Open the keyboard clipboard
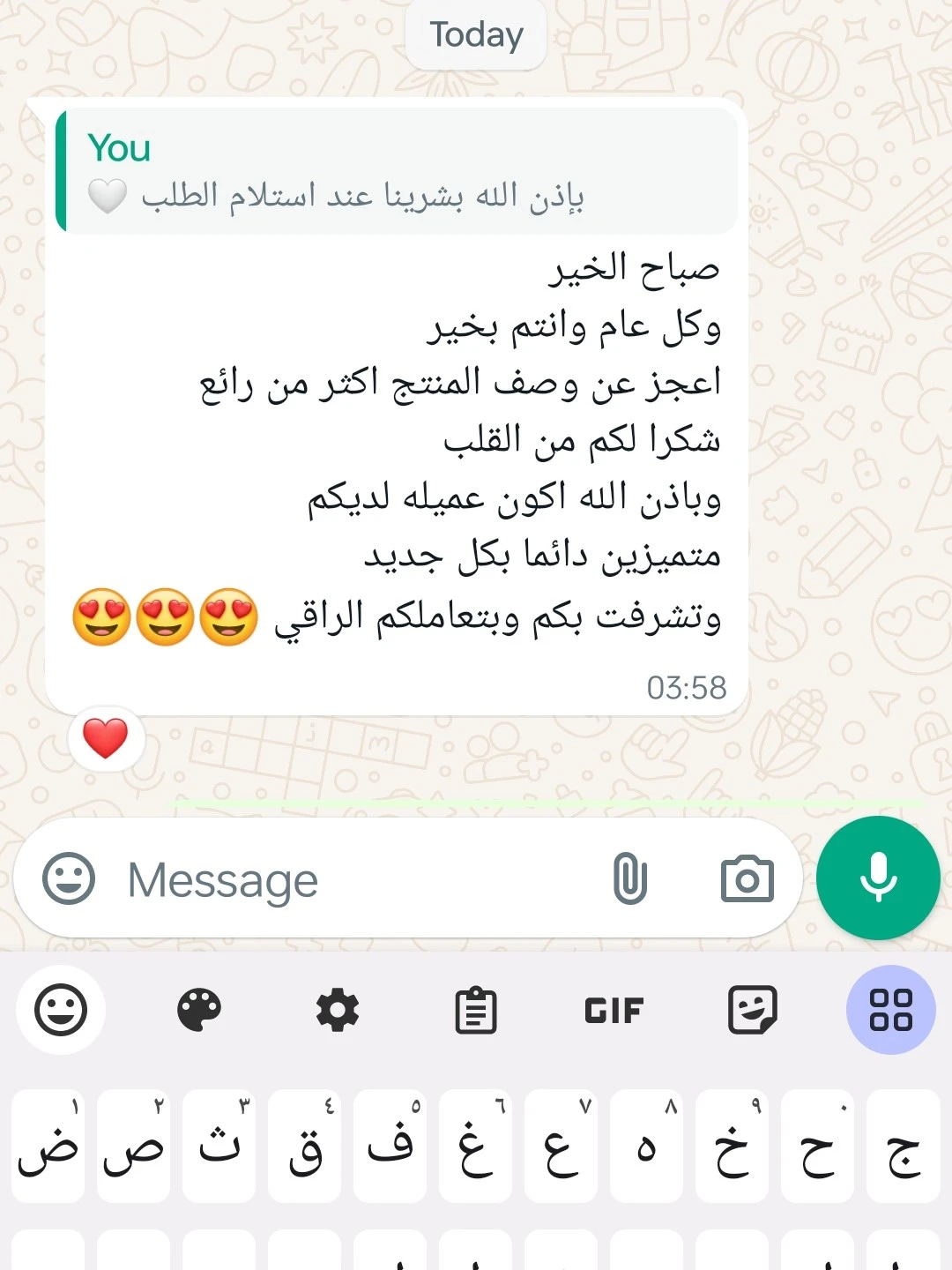 click(476, 1011)
